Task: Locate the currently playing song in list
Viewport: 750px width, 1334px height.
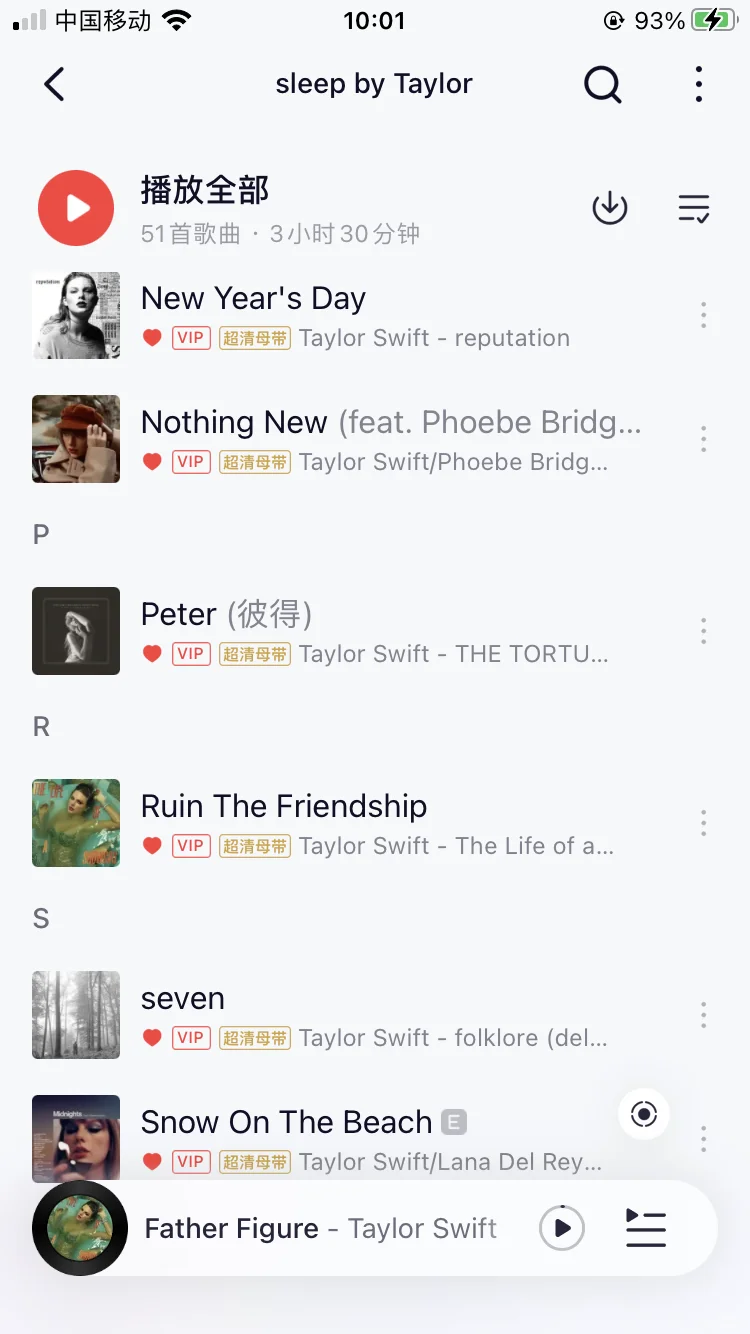Action: (644, 1114)
